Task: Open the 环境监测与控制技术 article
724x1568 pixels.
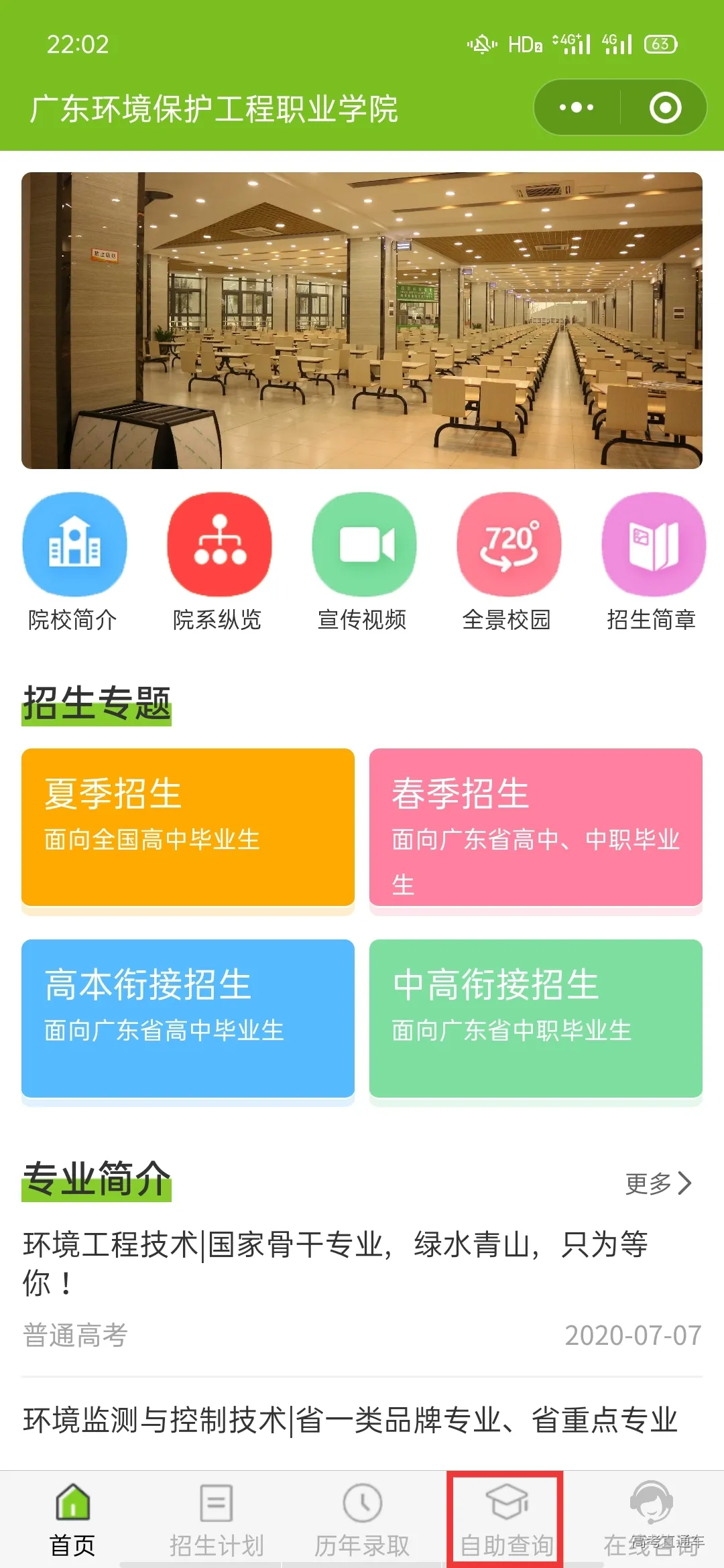Action: click(x=350, y=1420)
